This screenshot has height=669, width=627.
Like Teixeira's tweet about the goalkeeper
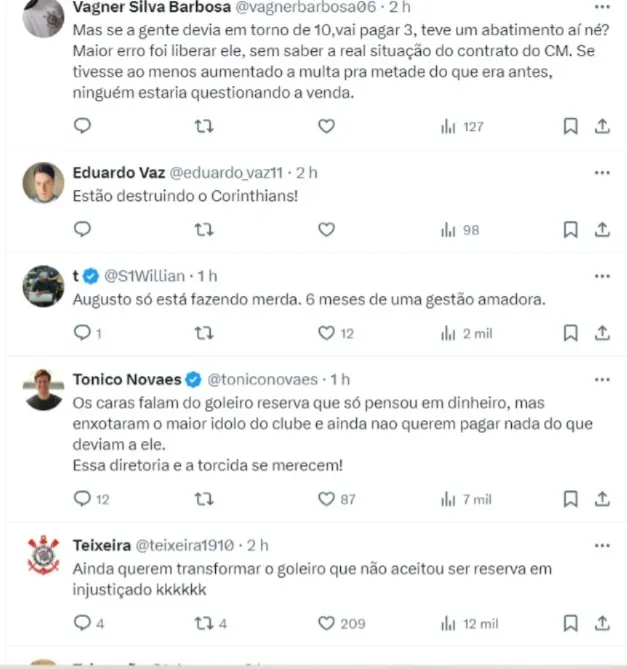coord(326,623)
